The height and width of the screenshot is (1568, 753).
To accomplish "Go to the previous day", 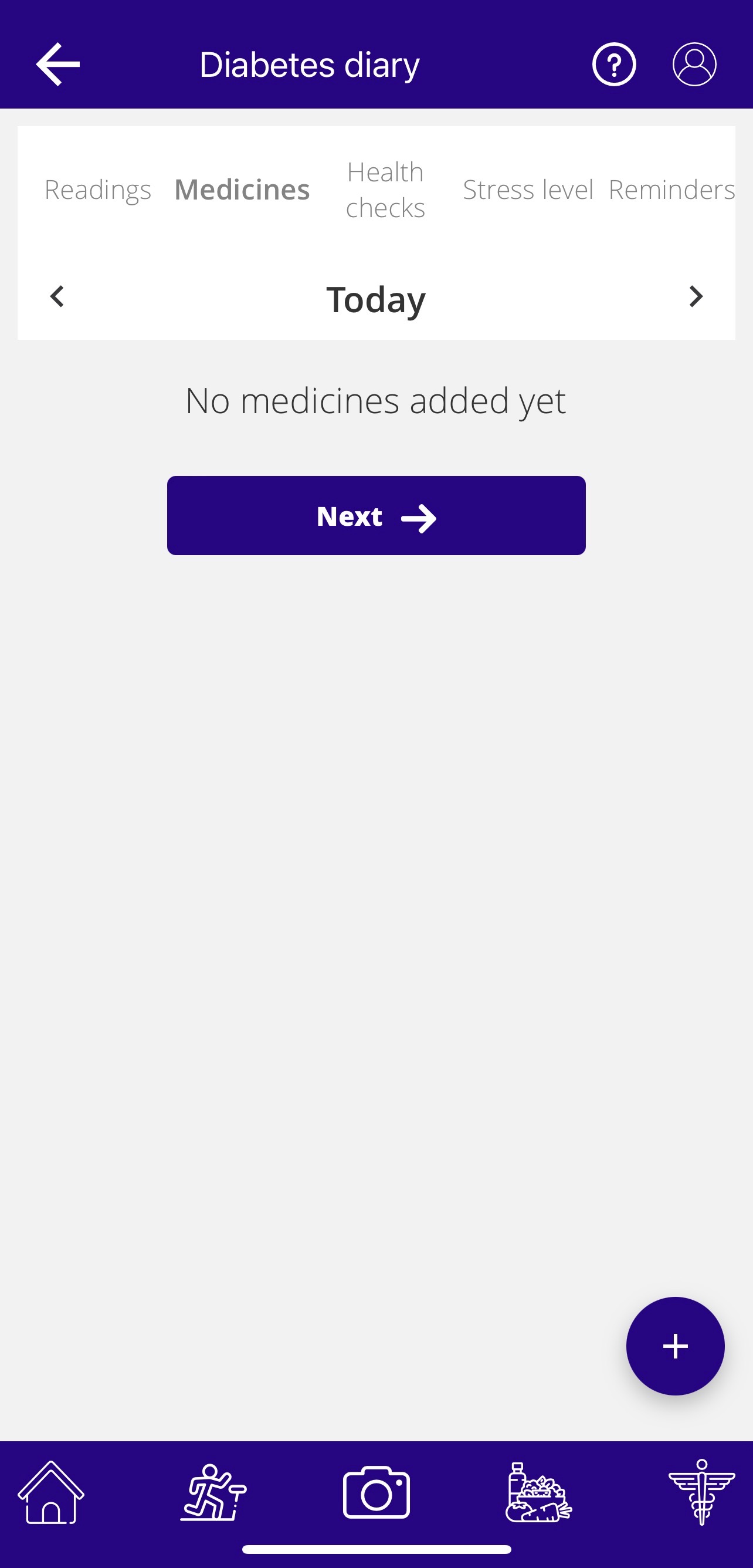I will [x=57, y=297].
